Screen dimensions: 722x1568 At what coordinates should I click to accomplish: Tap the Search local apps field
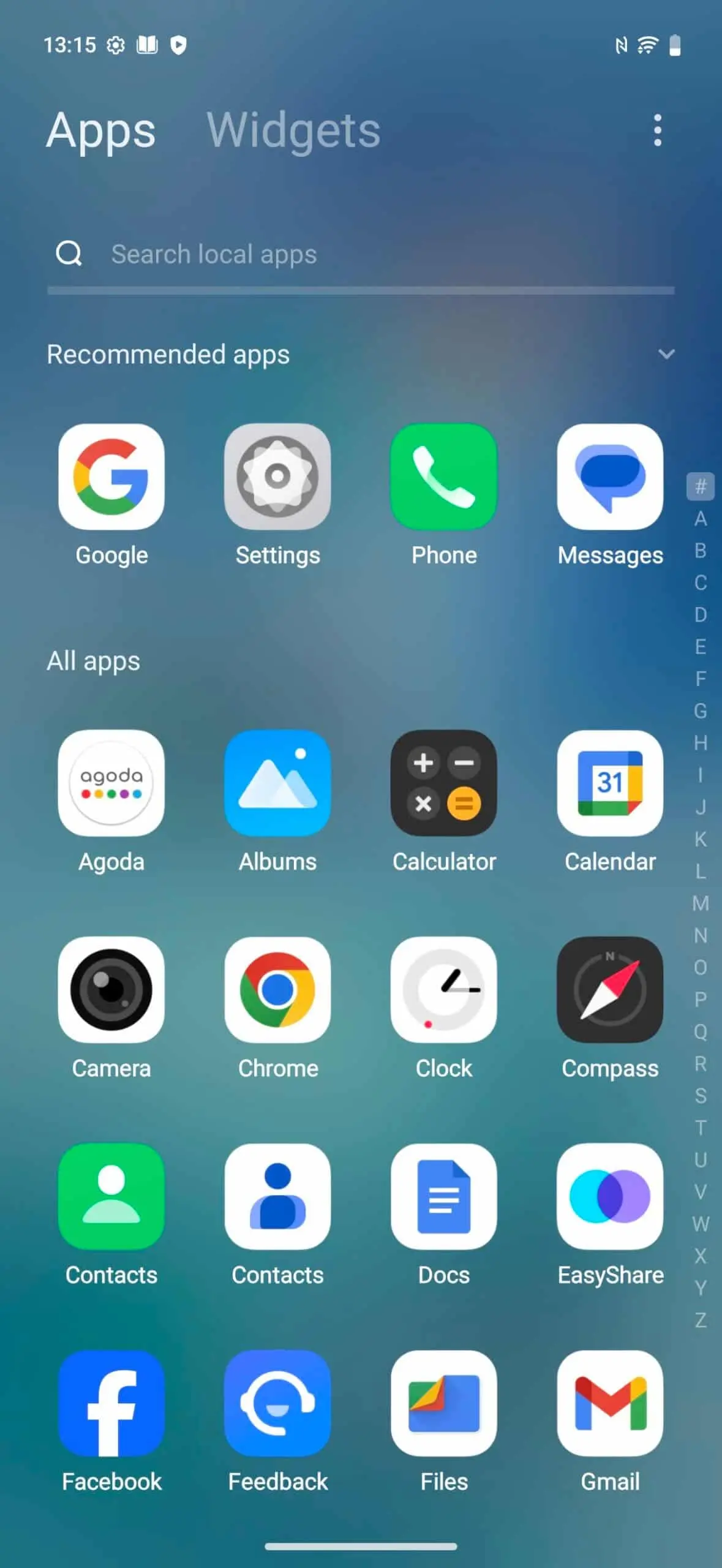(306, 254)
